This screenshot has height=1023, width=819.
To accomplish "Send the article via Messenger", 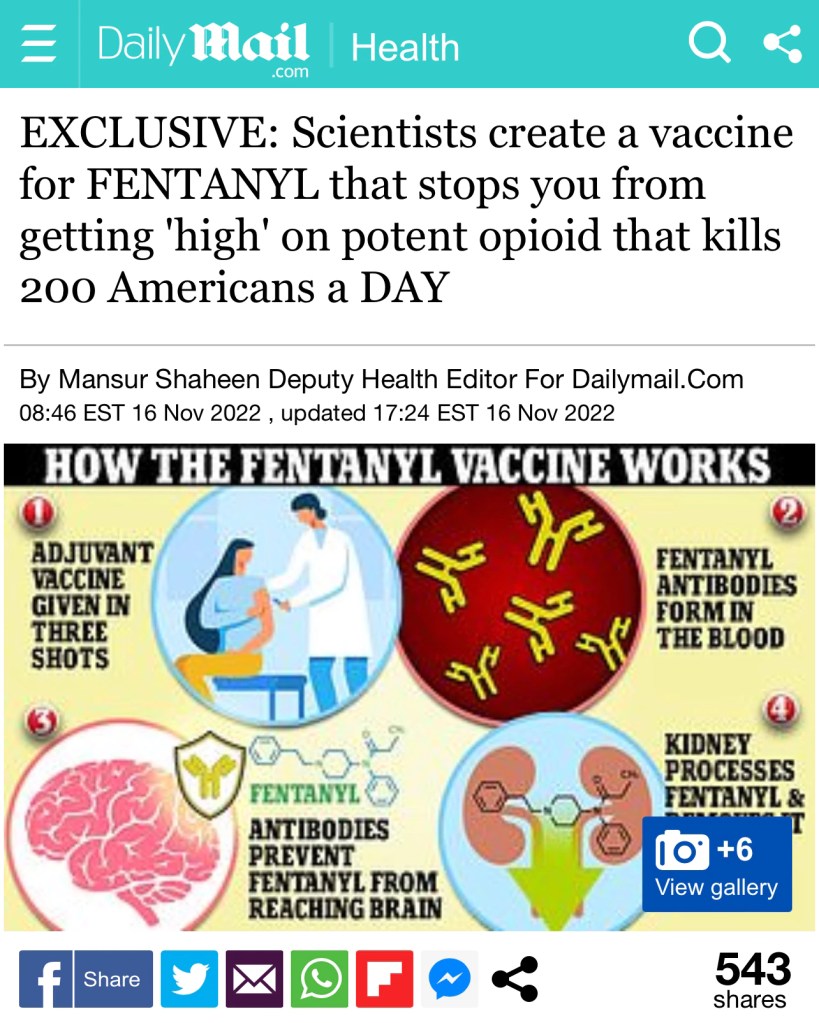I will 449,979.
